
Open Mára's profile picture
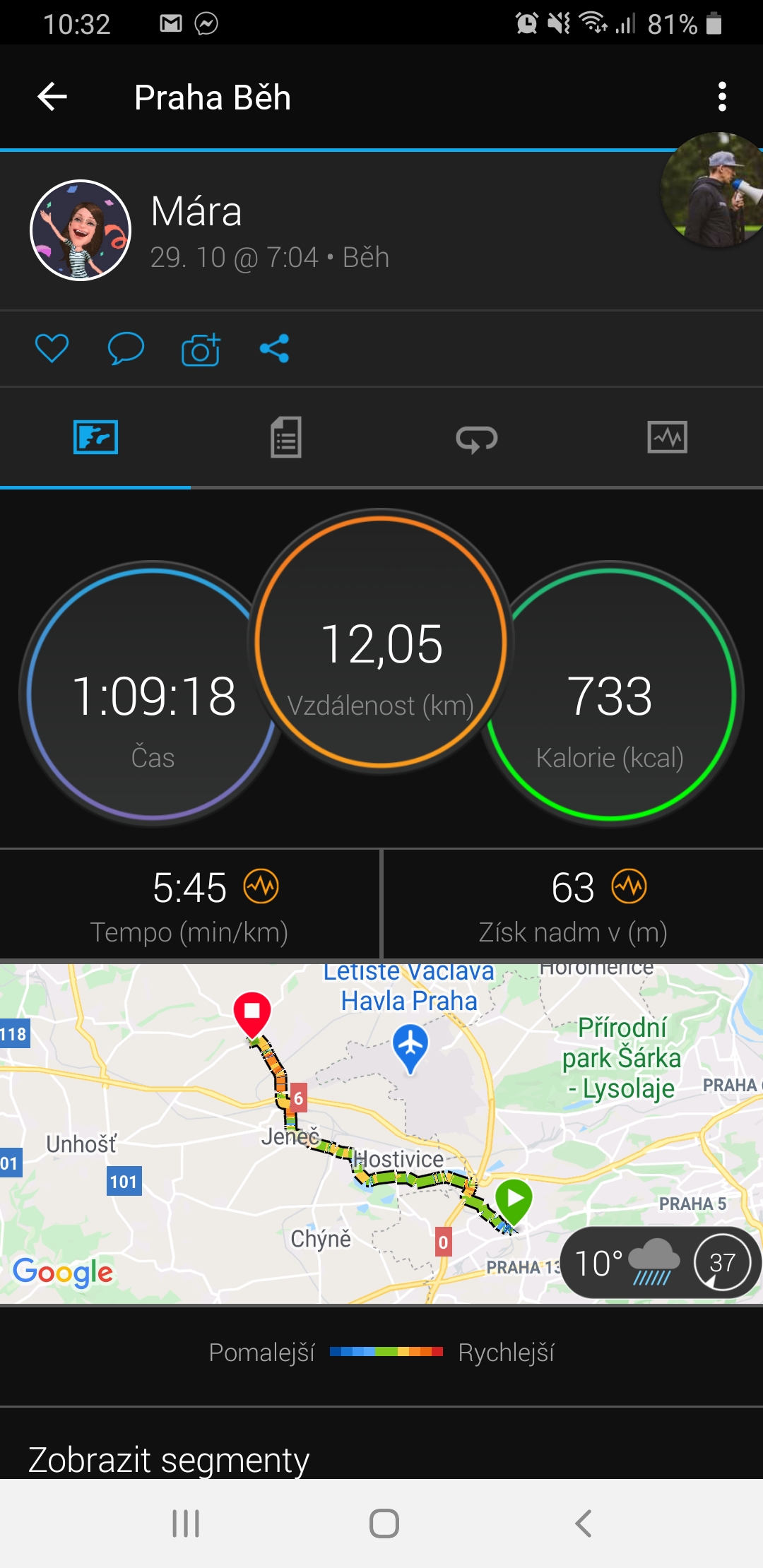81,230
